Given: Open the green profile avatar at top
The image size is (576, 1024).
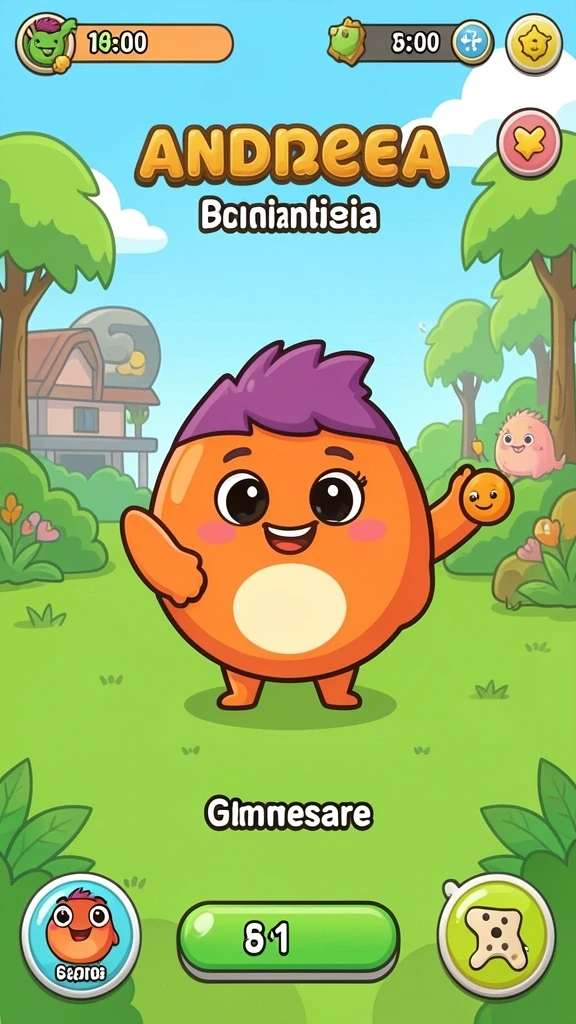Looking at the screenshot, I should pyautogui.click(x=45, y=43).
